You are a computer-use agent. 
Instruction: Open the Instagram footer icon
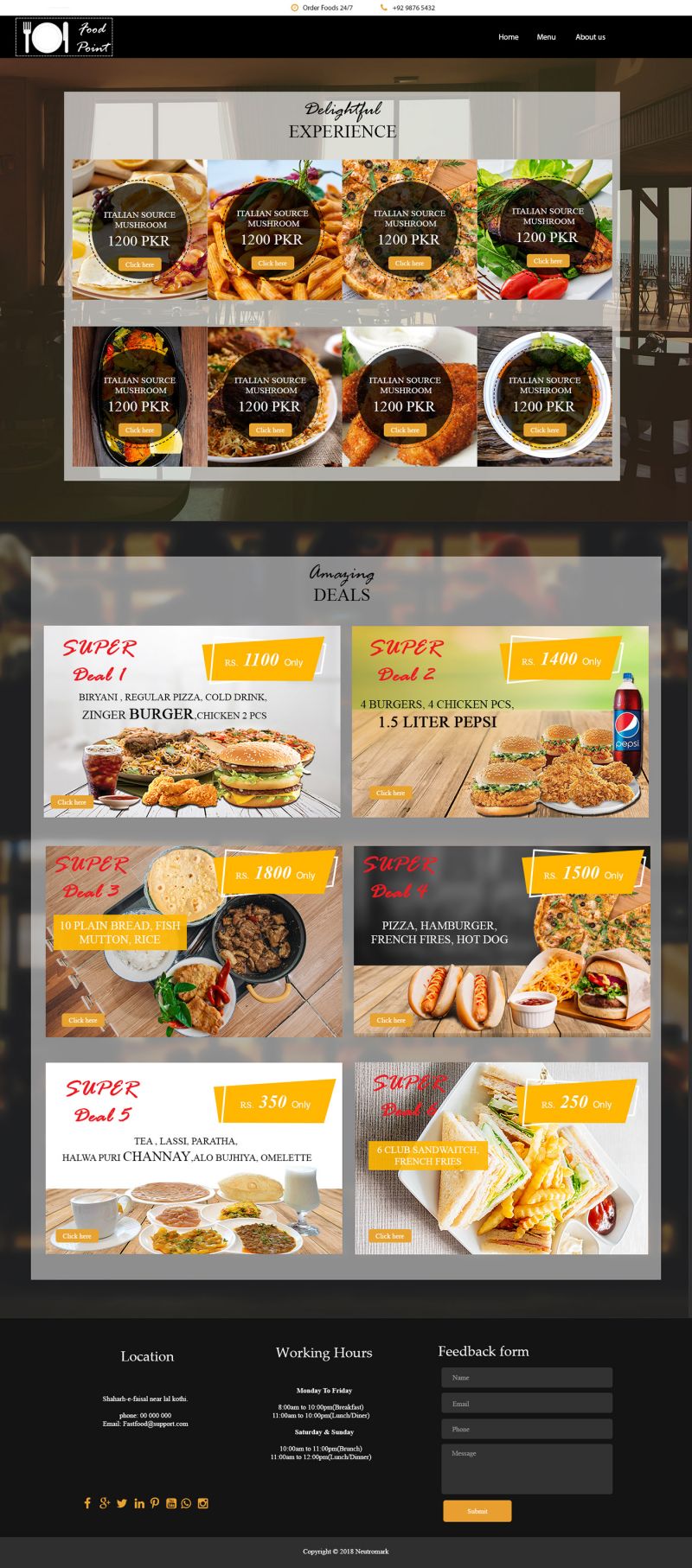pyautogui.click(x=203, y=1503)
